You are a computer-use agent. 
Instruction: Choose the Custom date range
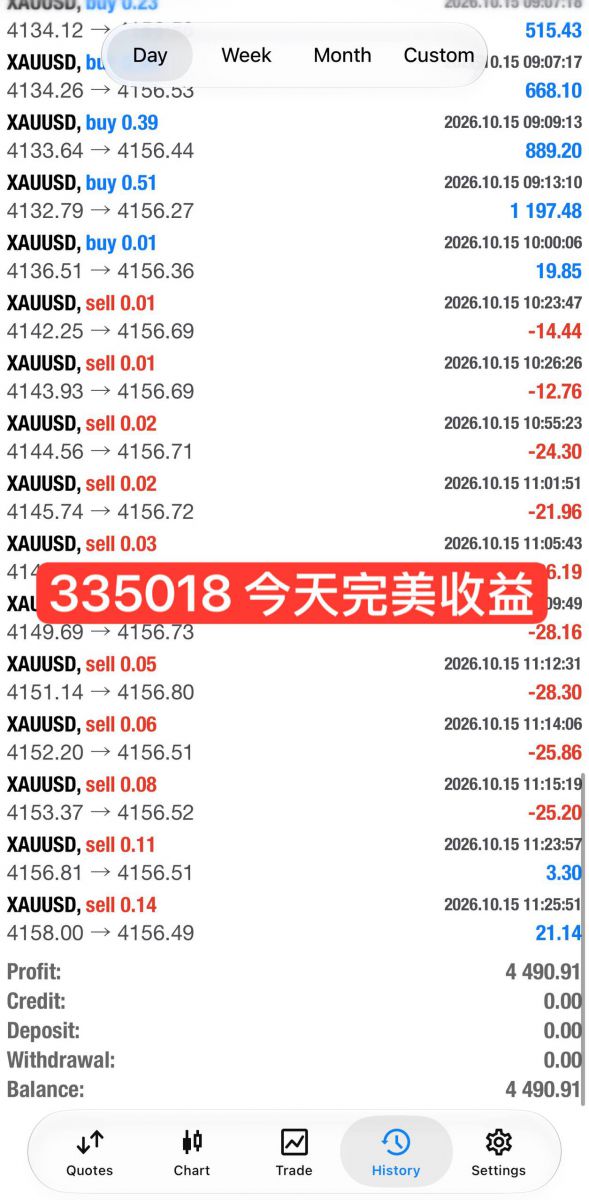click(438, 55)
